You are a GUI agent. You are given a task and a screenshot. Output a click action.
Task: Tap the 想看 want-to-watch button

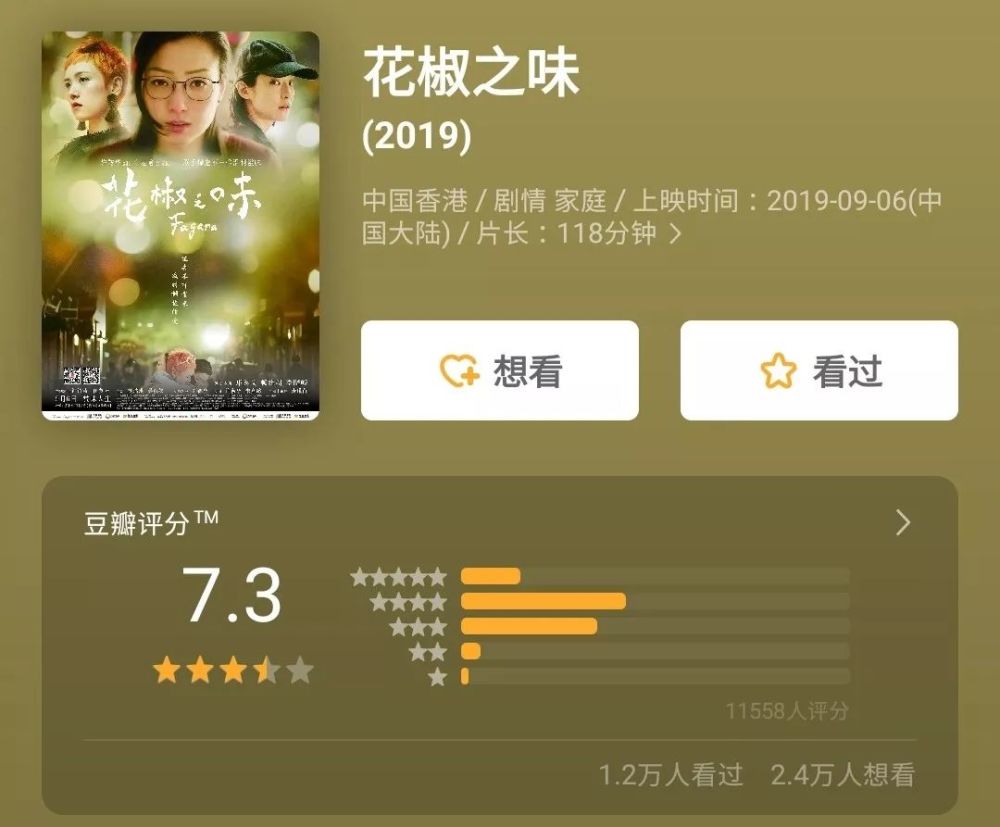pyautogui.click(x=499, y=370)
